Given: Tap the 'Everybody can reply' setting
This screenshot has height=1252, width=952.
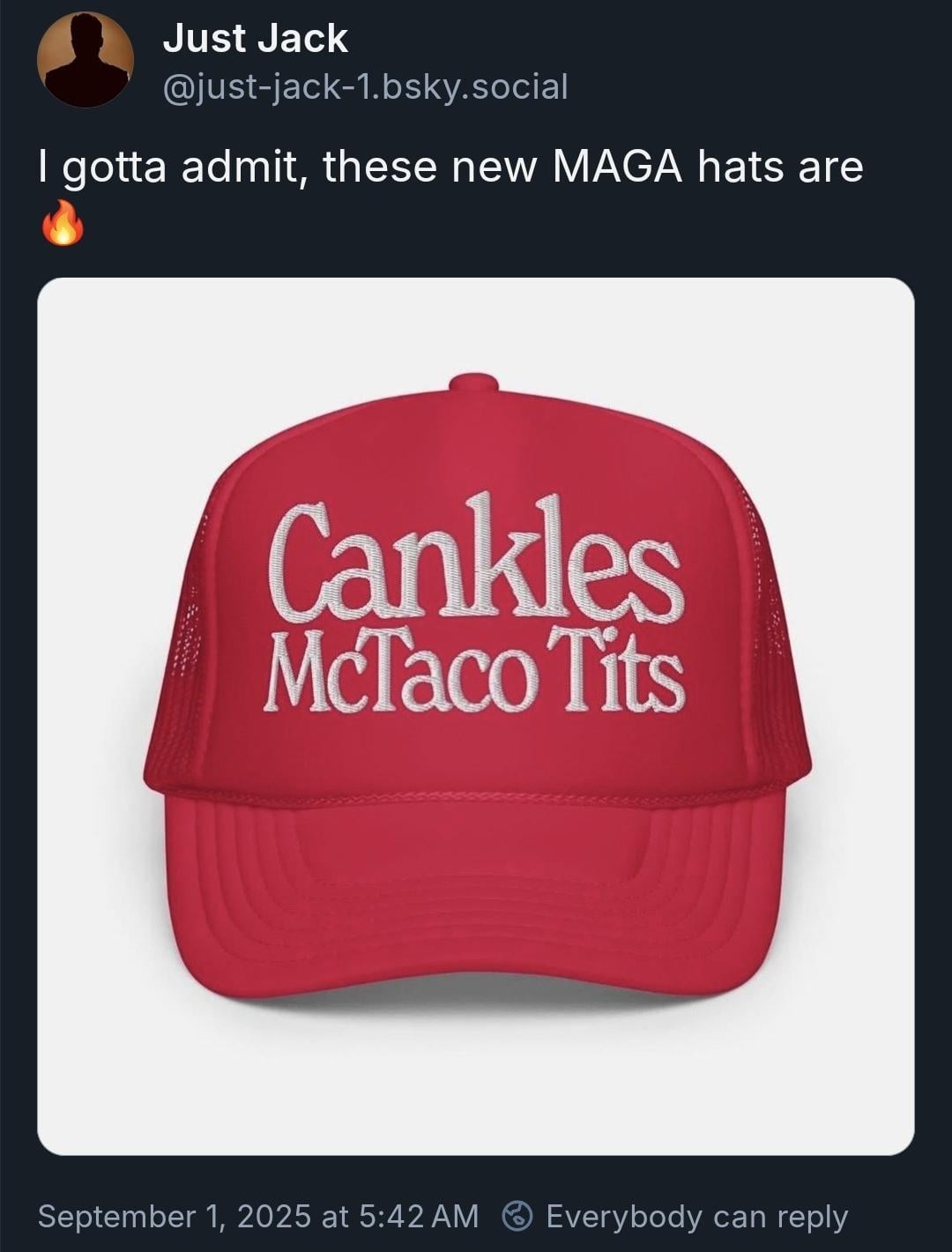Looking at the screenshot, I should coord(675,1217).
